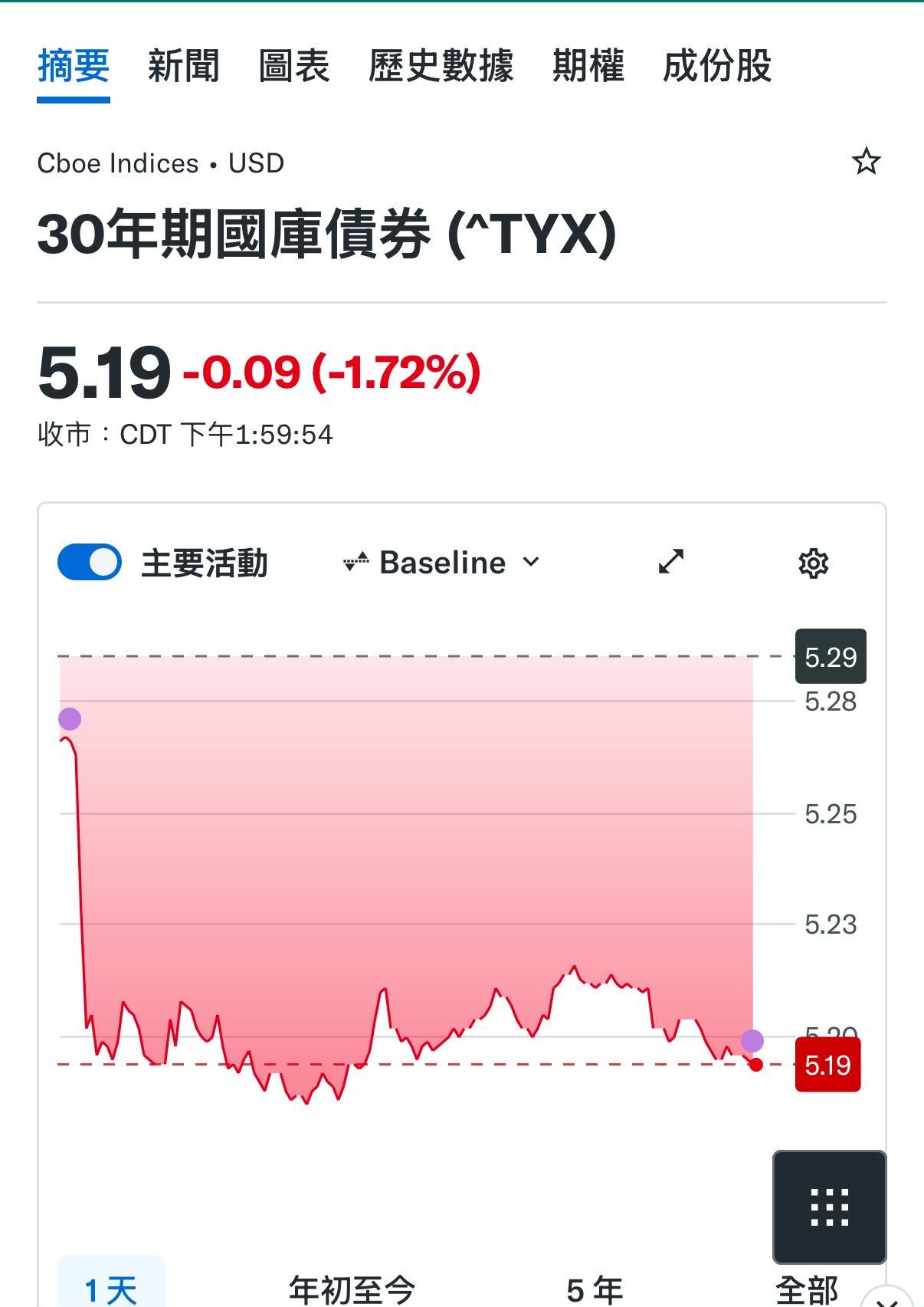Screen dimensions: 924x1307
Task: Tap the purple event marker at chart start
Action: coord(70,719)
